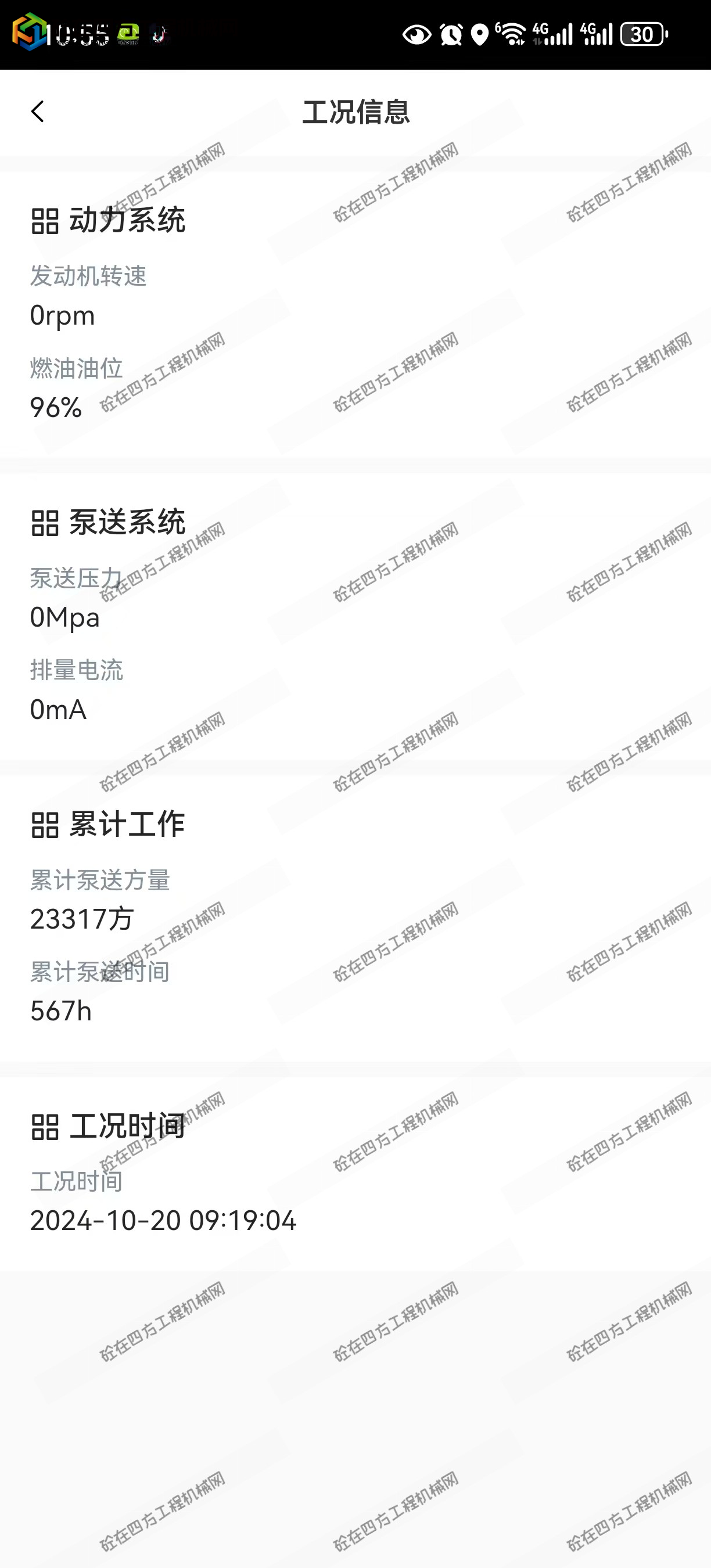Viewport: 711px width, 1568px height.
Task: Tap the alarm clock icon in the status bar
Action: click(x=450, y=35)
